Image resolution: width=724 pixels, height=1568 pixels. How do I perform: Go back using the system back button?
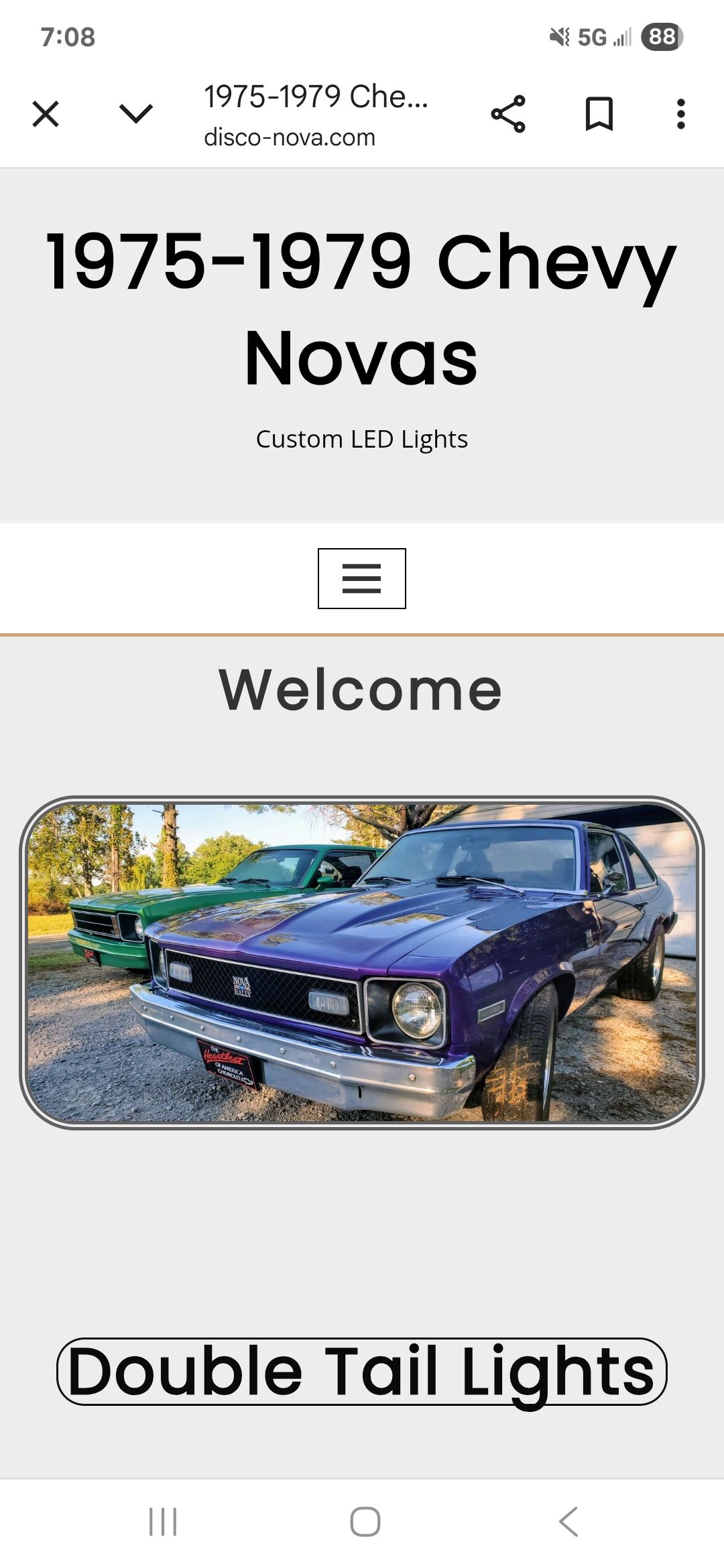pyautogui.click(x=568, y=1521)
